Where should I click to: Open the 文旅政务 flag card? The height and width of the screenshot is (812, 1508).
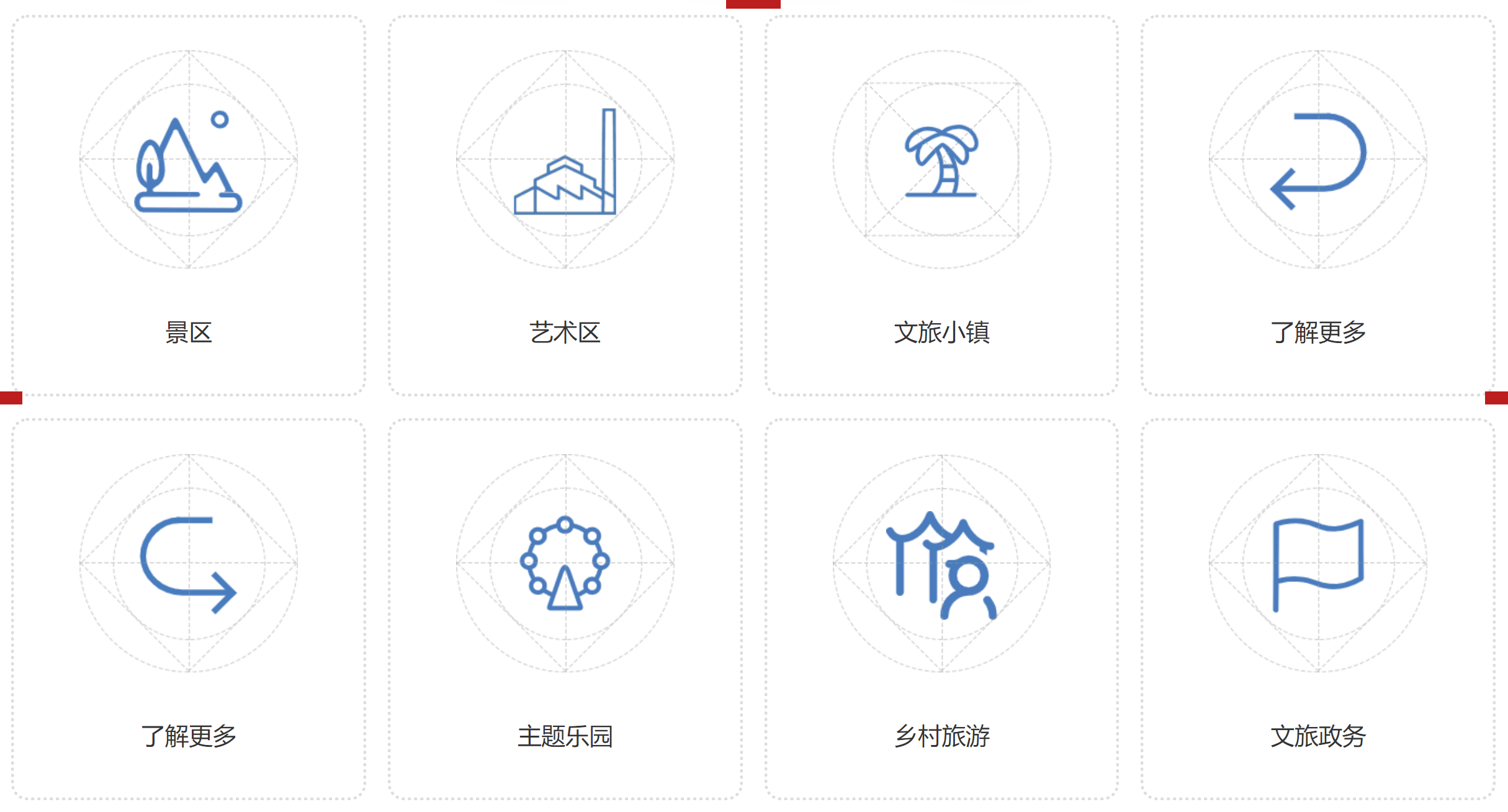point(1317,609)
